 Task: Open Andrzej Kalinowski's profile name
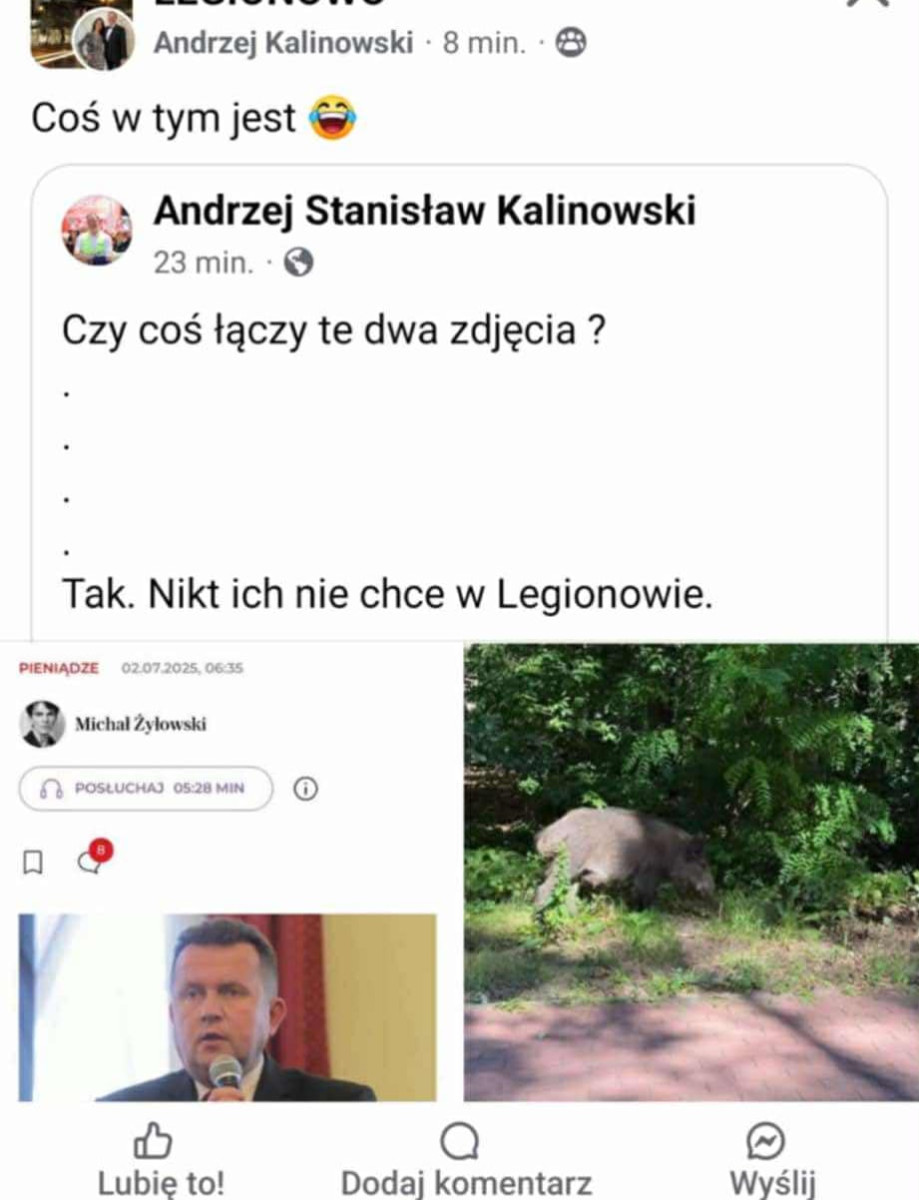282,43
